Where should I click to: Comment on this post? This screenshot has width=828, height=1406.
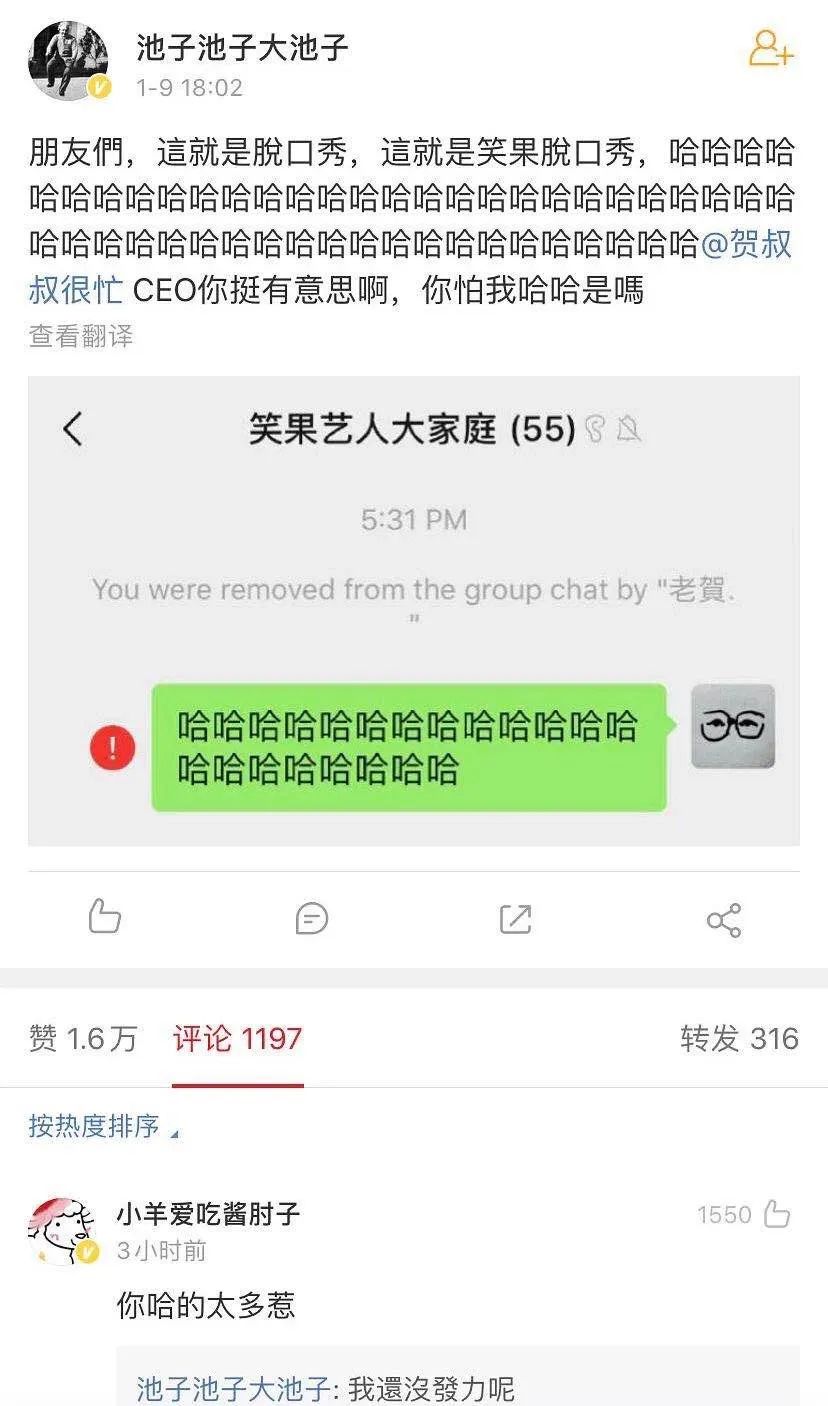[x=312, y=917]
